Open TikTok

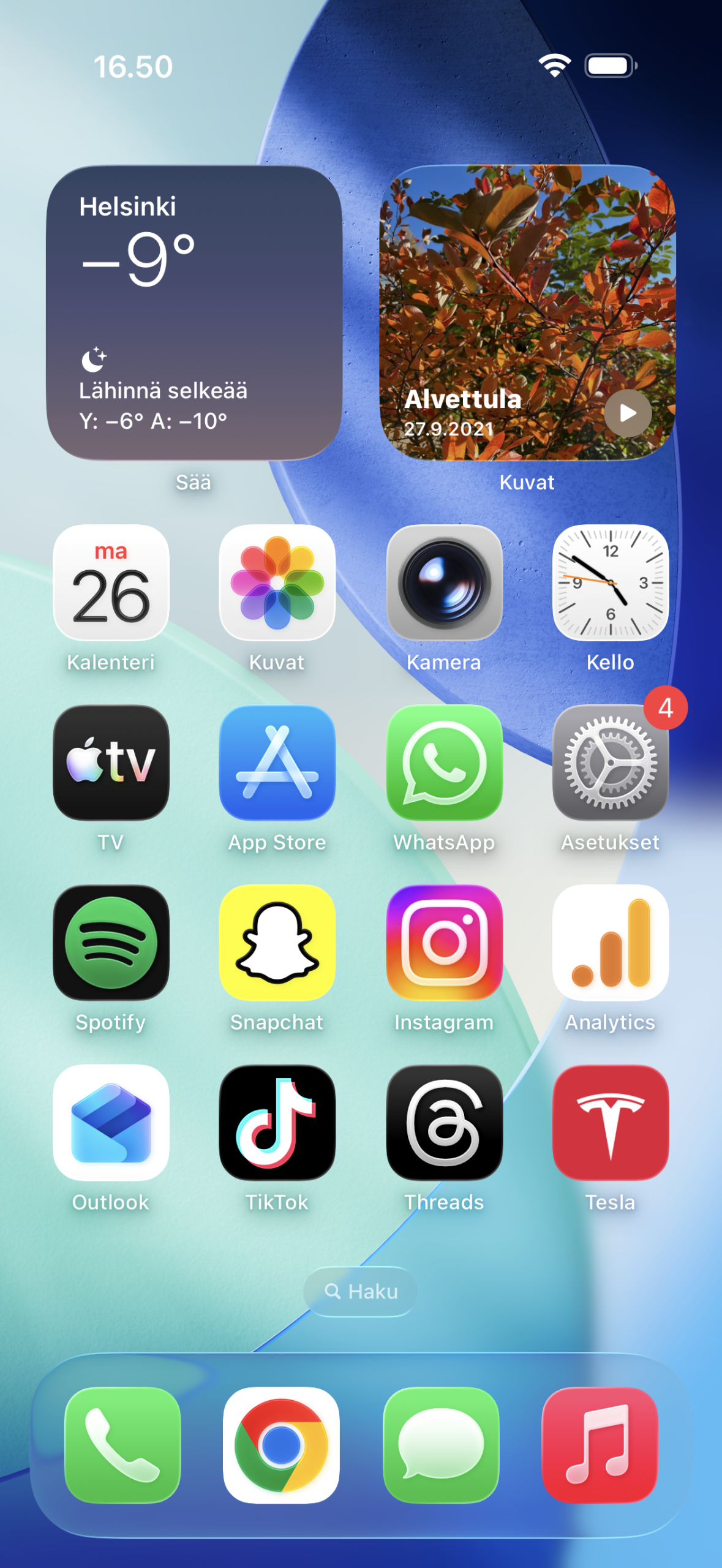pos(277,1123)
